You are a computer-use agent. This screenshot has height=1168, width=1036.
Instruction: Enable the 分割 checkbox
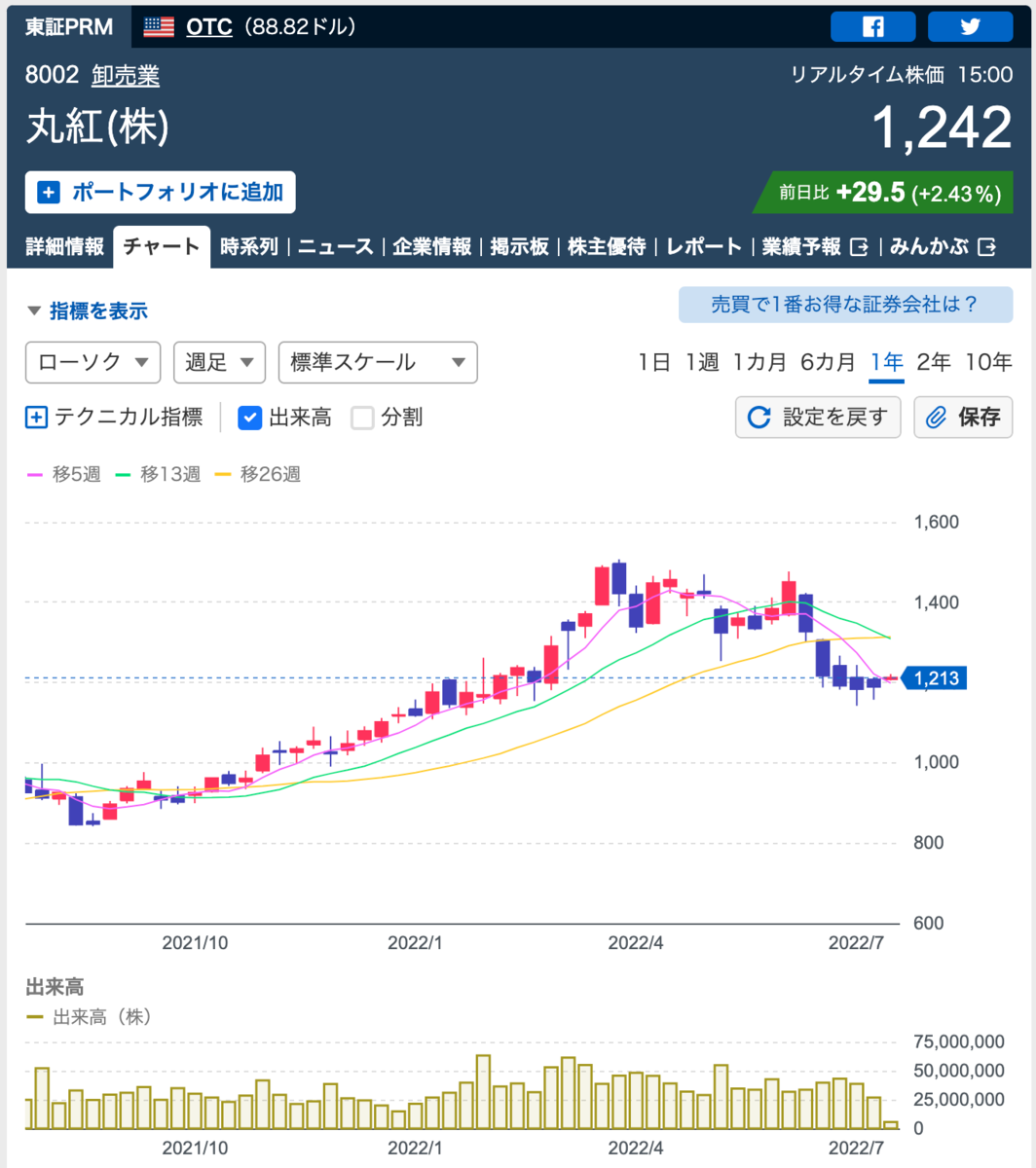click(x=362, y=418)
